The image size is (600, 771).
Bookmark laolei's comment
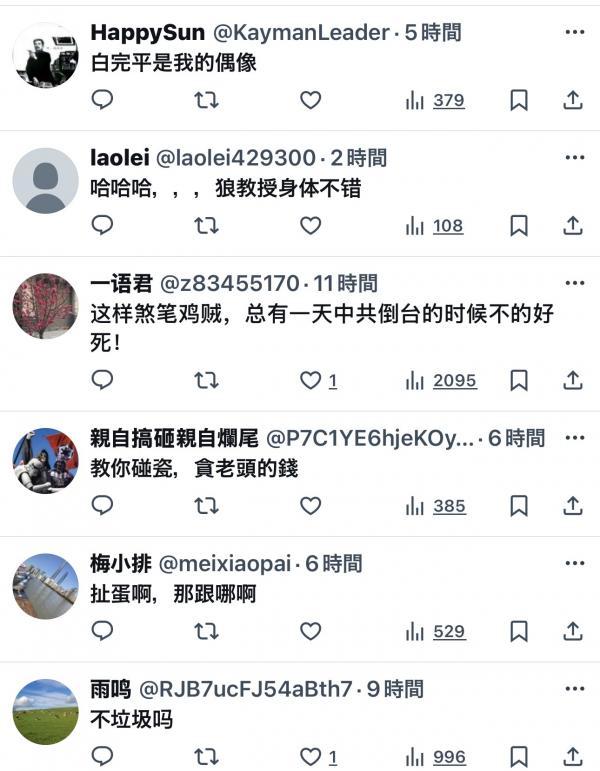point(519,225)
